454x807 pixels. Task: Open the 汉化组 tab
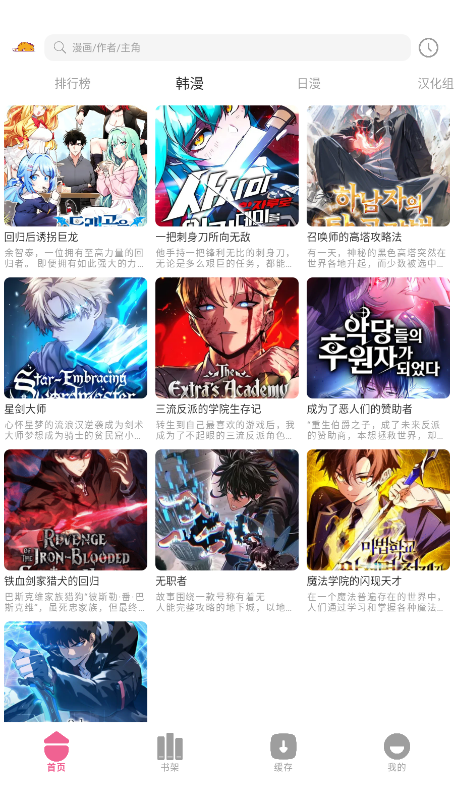click(x=435, y=83)
